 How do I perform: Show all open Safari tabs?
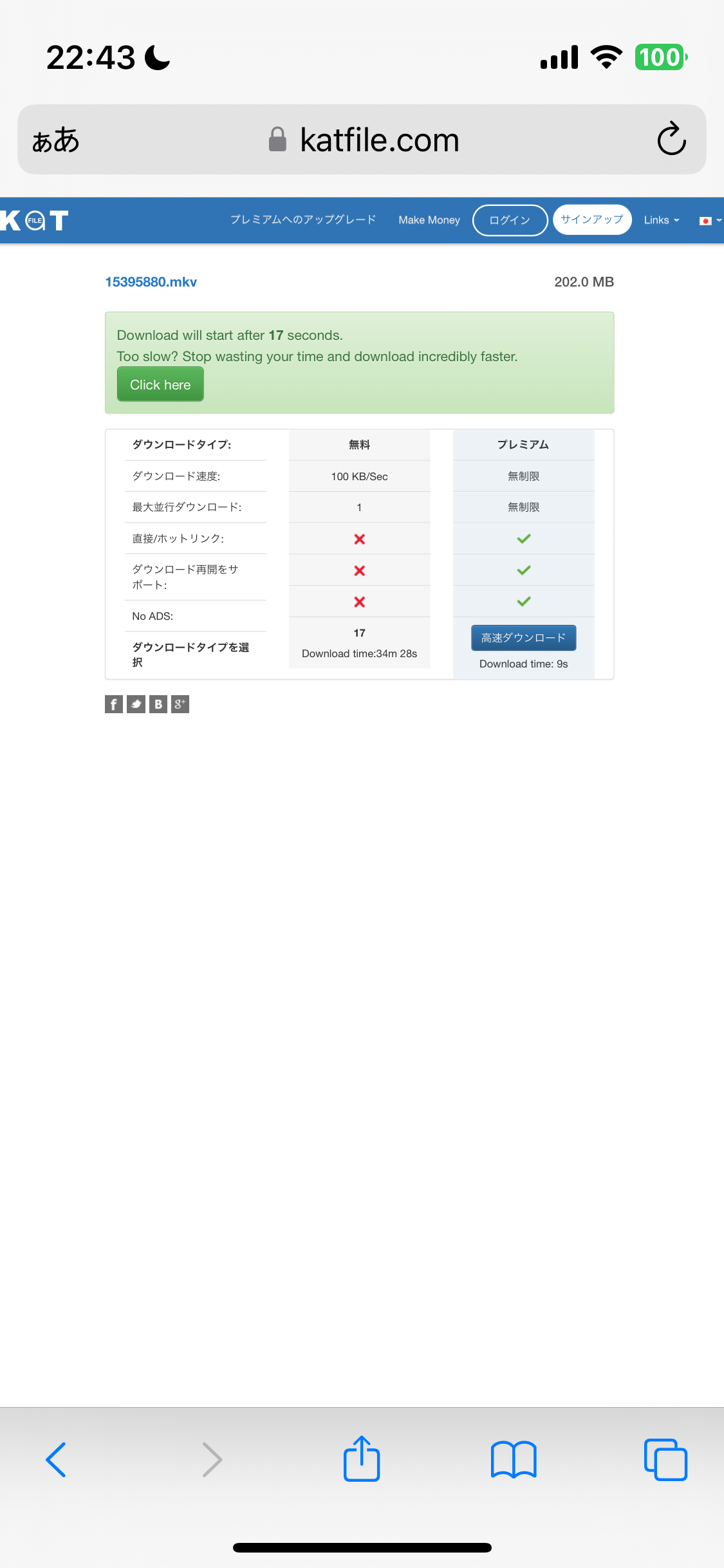point(665,1459)
